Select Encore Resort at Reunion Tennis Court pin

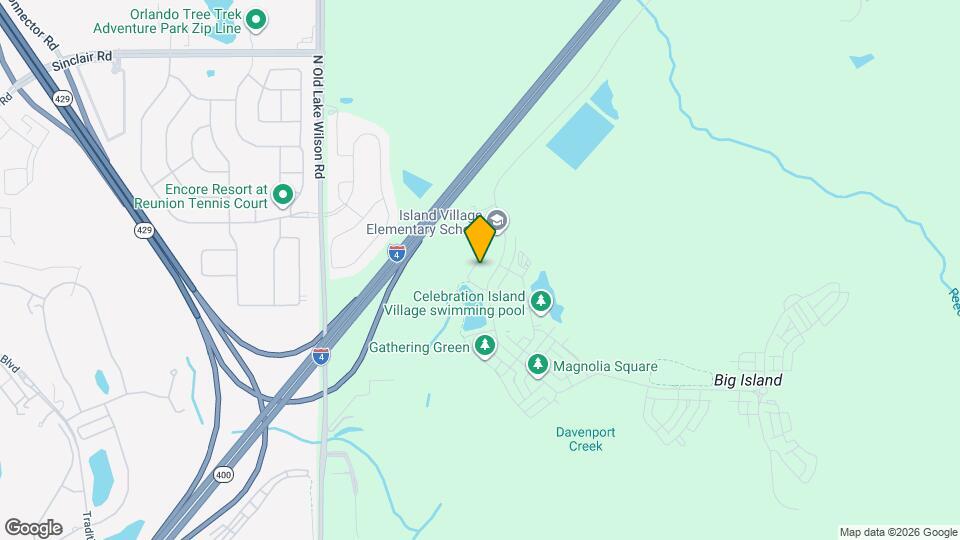(x=283, y=194)
